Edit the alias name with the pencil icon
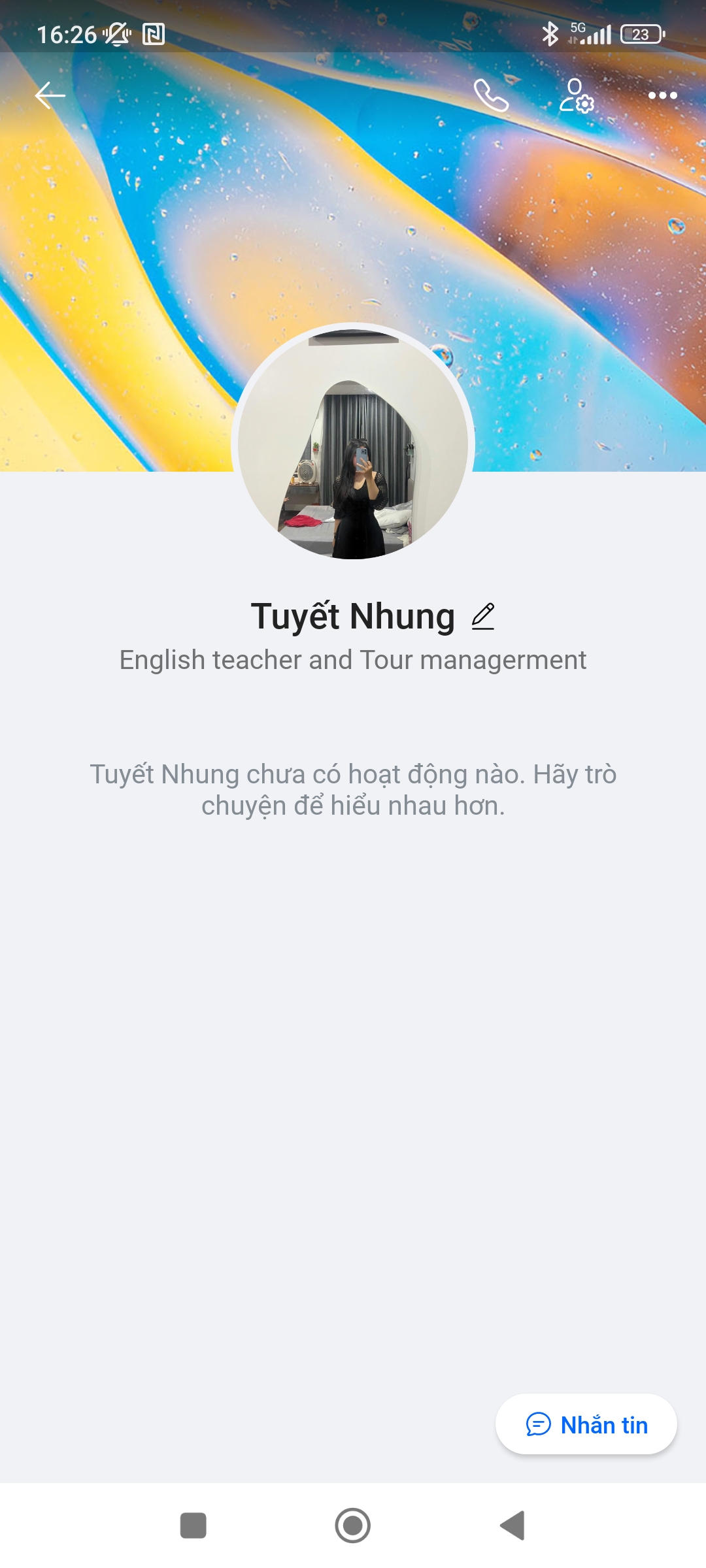Image resolution: width=706 pixels, height=1568 pixels. point(483,616)
